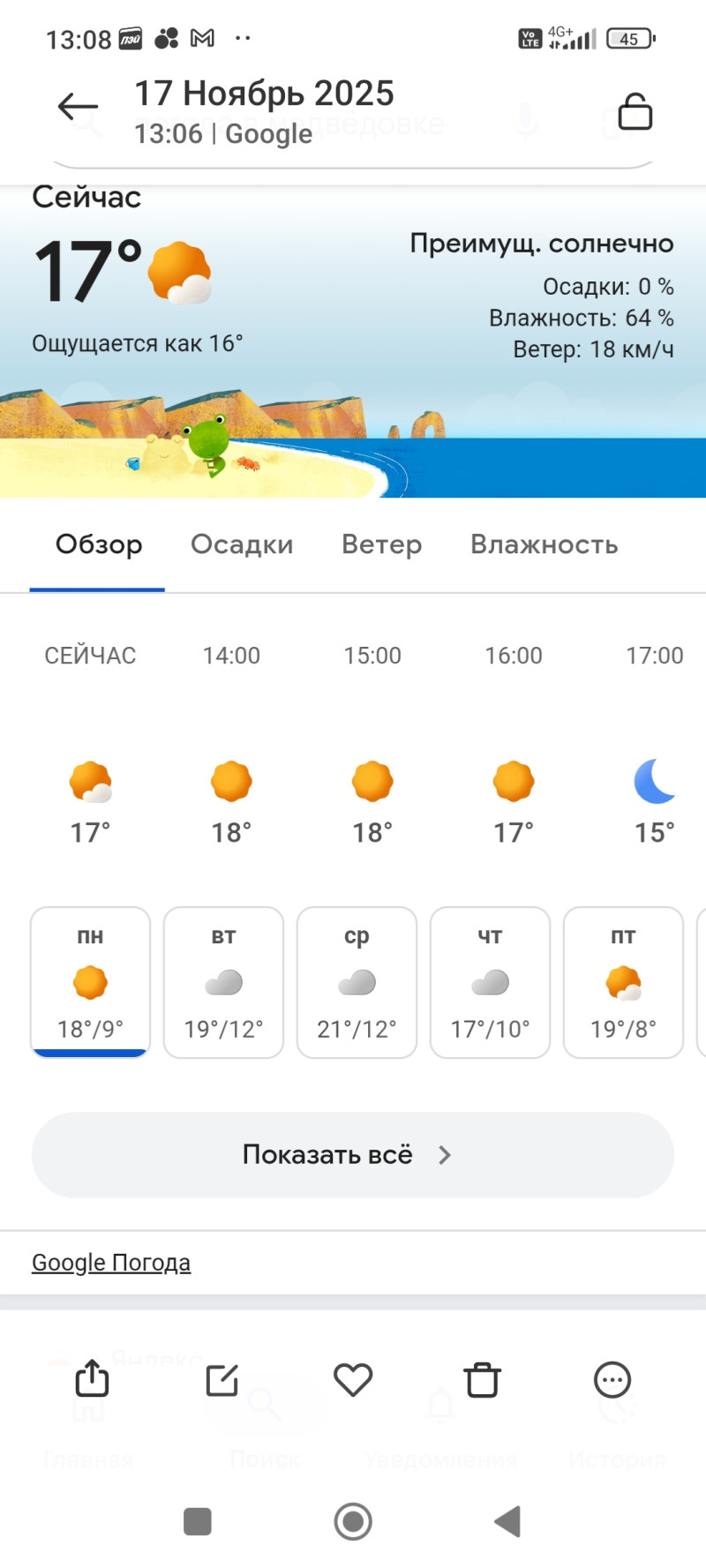Tap the Показать всё button
The width and height of the screenshot is (706, 1568).
[353, 1154]
